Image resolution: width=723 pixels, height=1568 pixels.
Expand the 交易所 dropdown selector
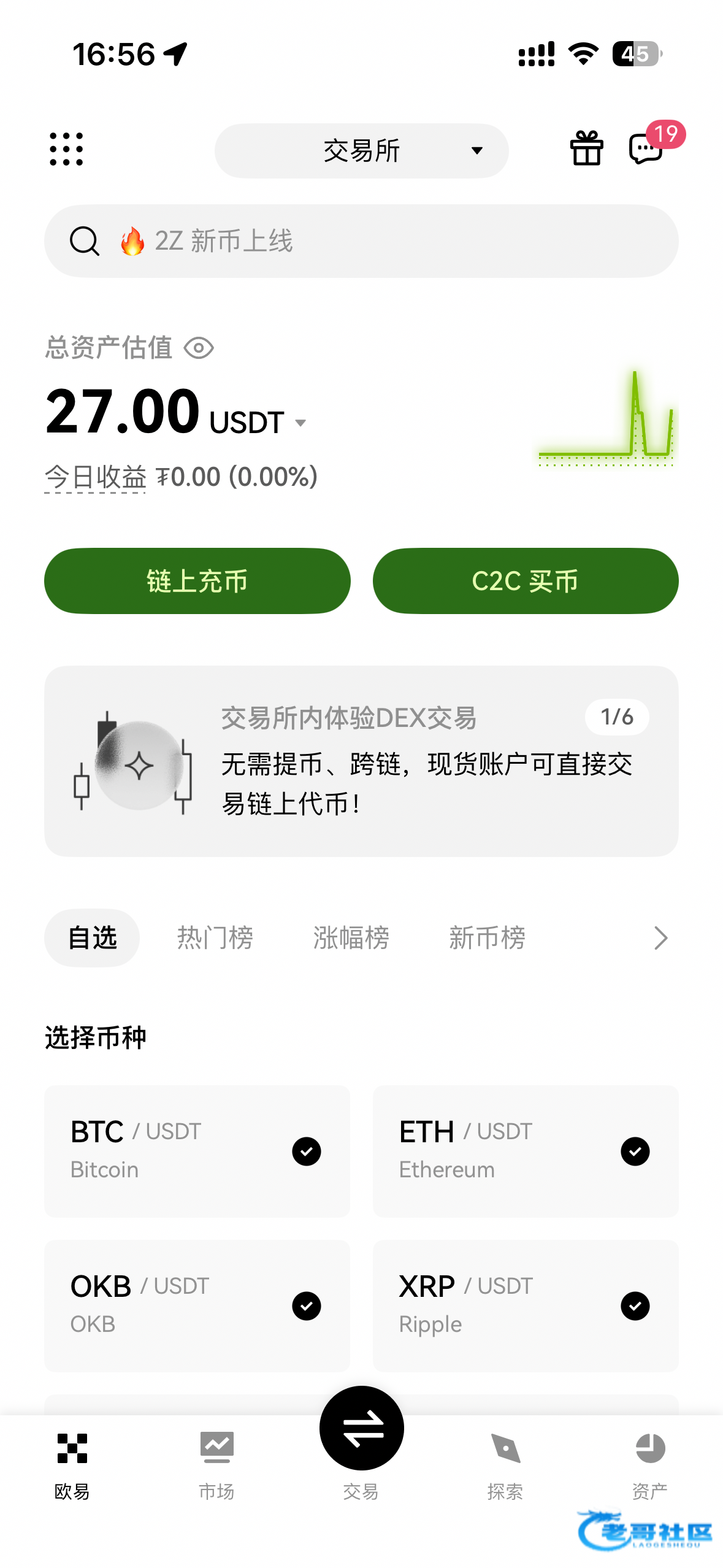pos(361,151)
